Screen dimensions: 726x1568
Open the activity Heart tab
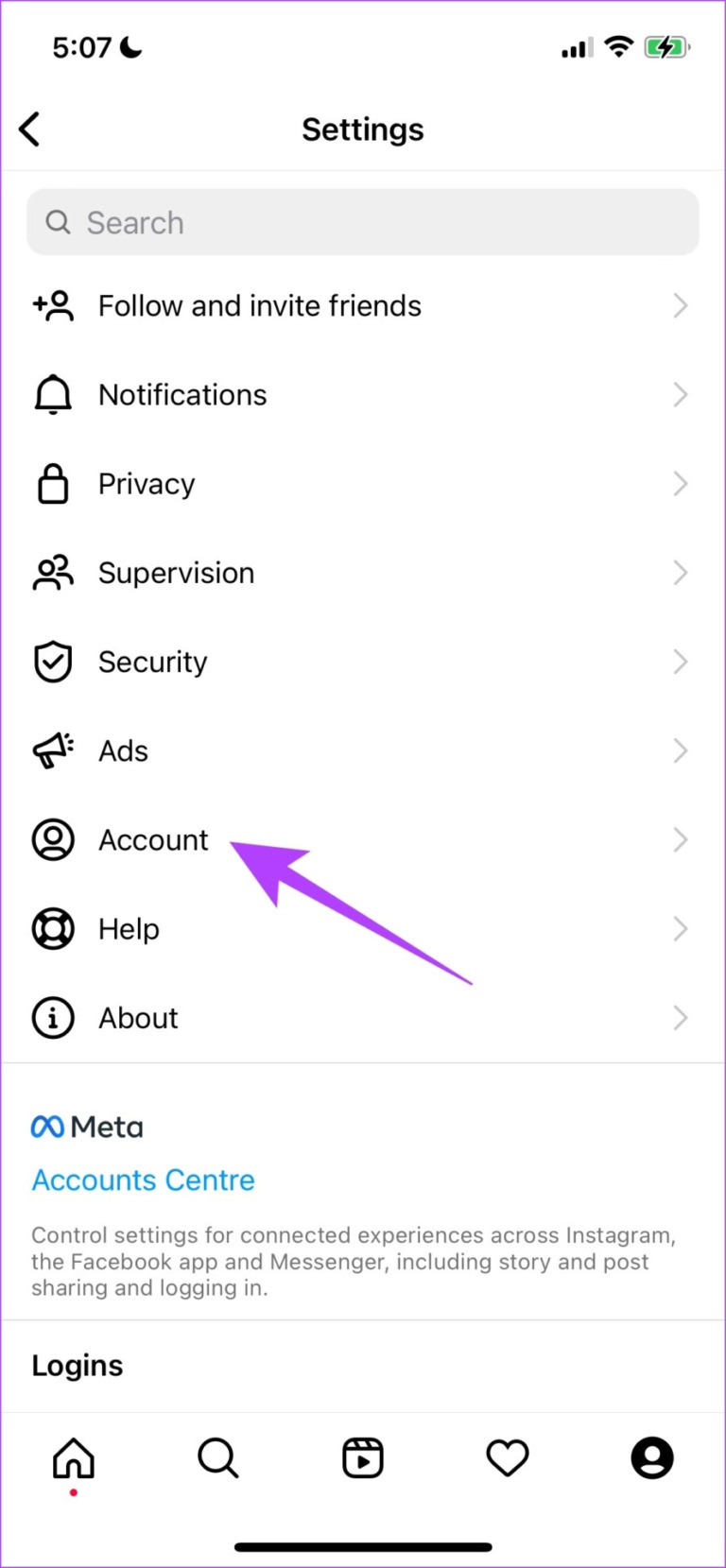pyautogui.click(x=507, y=1457)
